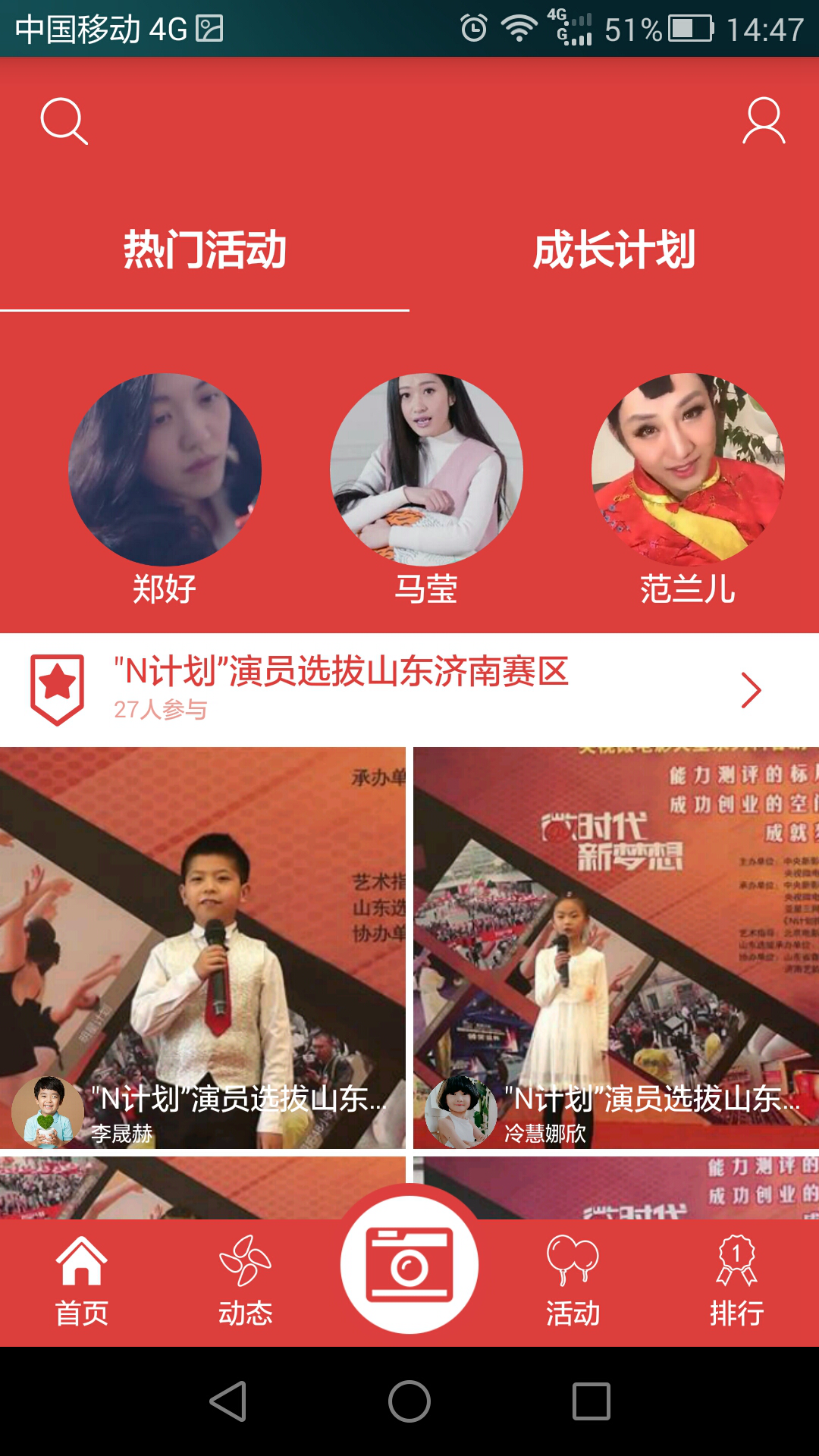The image size is (819, 1456).
Task: Open the search icon
Action: pyautogui.click(x=64, y=121)
